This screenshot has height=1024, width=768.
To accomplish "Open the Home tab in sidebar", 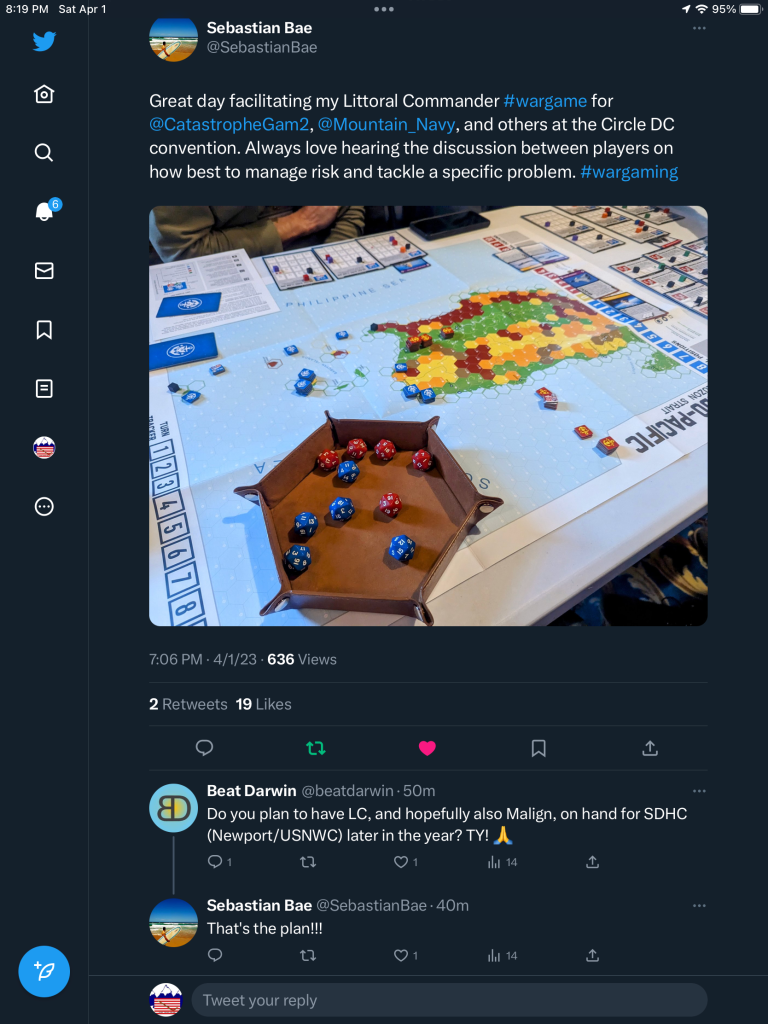I will pos(44,94).
